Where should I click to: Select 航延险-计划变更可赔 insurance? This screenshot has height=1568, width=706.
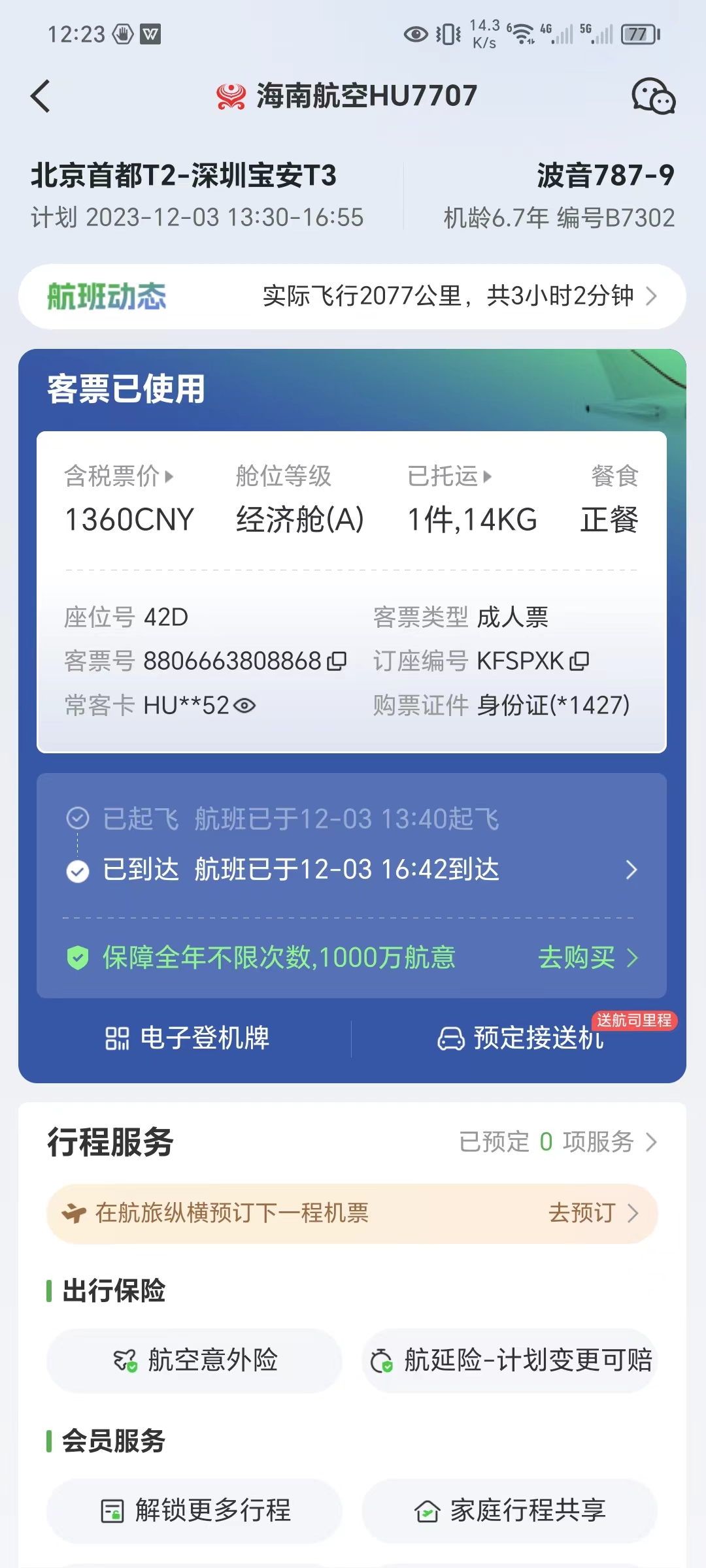[510, 1361]
